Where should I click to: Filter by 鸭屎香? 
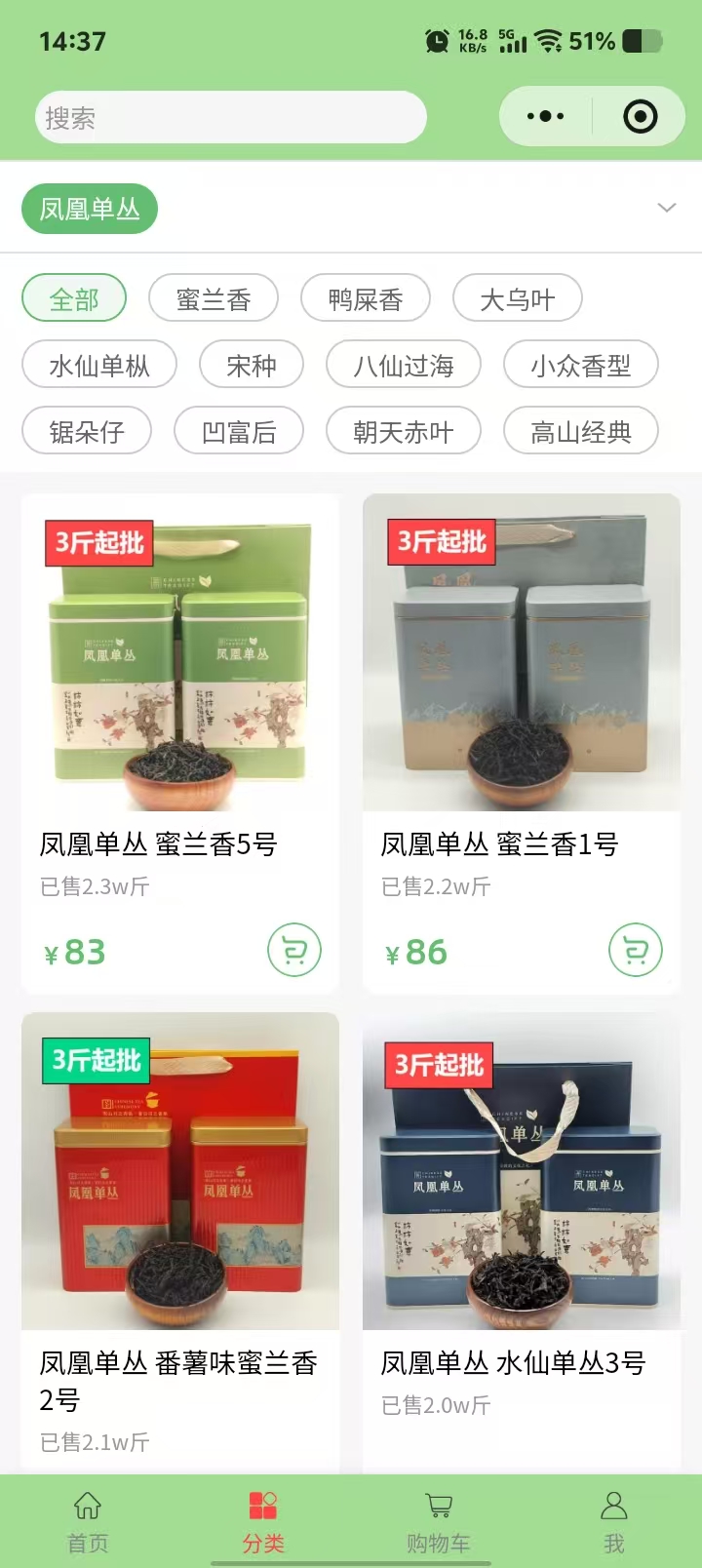point(366,298)
